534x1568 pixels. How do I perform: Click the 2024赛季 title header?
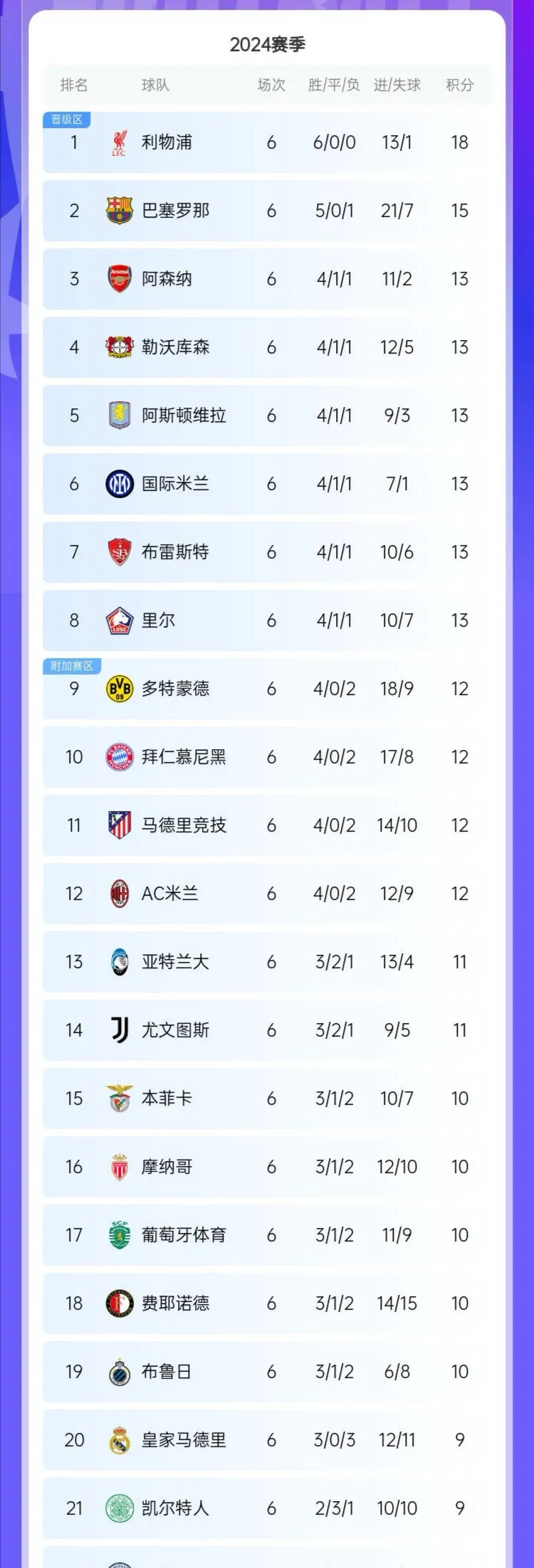tap(266, 43)
